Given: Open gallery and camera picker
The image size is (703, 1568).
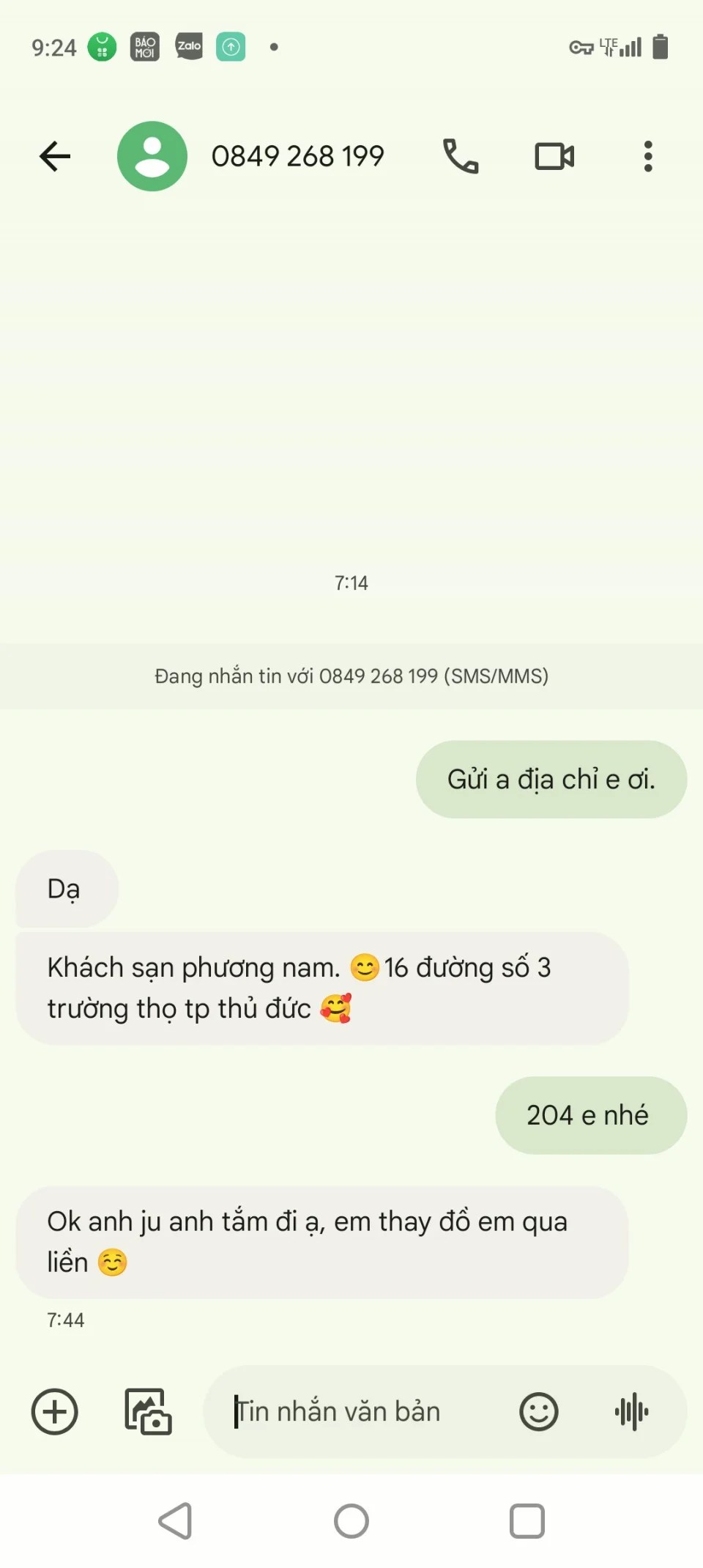Looking at the screenshot, I should (147, 1411).
